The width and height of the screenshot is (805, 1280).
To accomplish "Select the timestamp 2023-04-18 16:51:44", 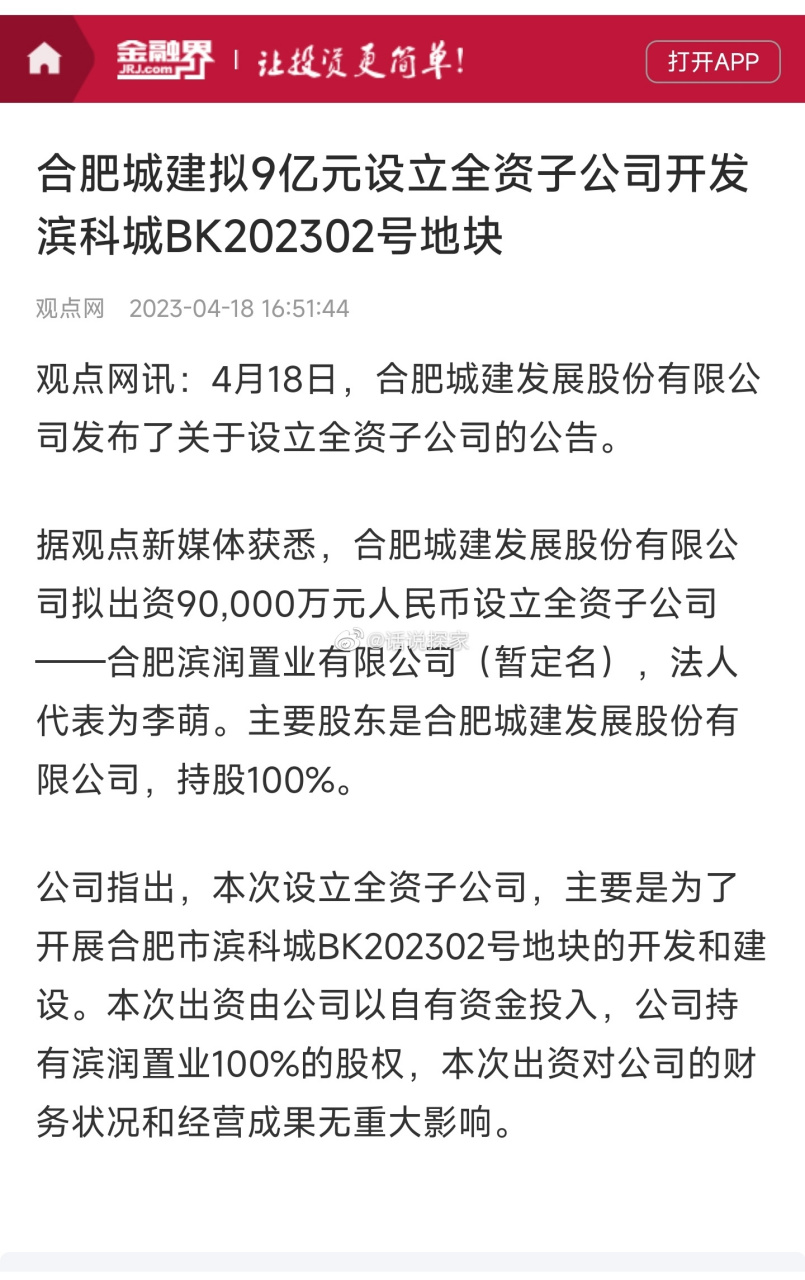I will tap(240, 309).
